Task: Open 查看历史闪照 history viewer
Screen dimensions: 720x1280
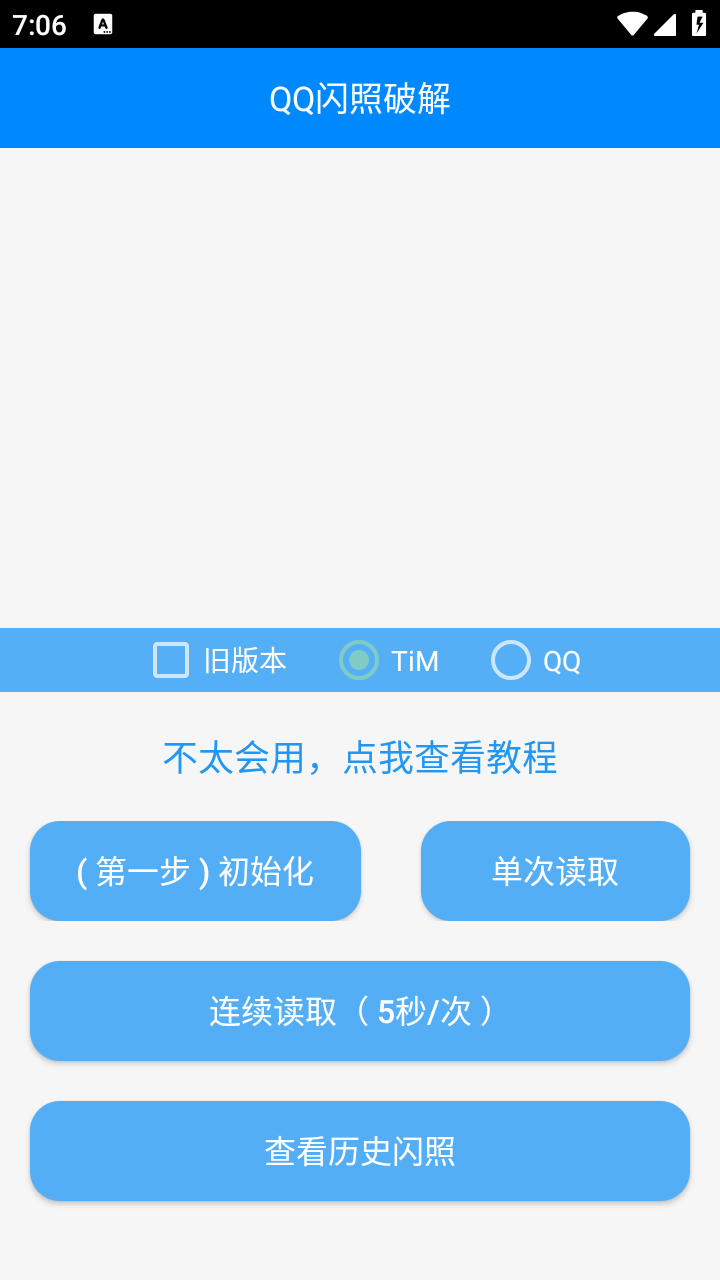Action: (359, 1151)
